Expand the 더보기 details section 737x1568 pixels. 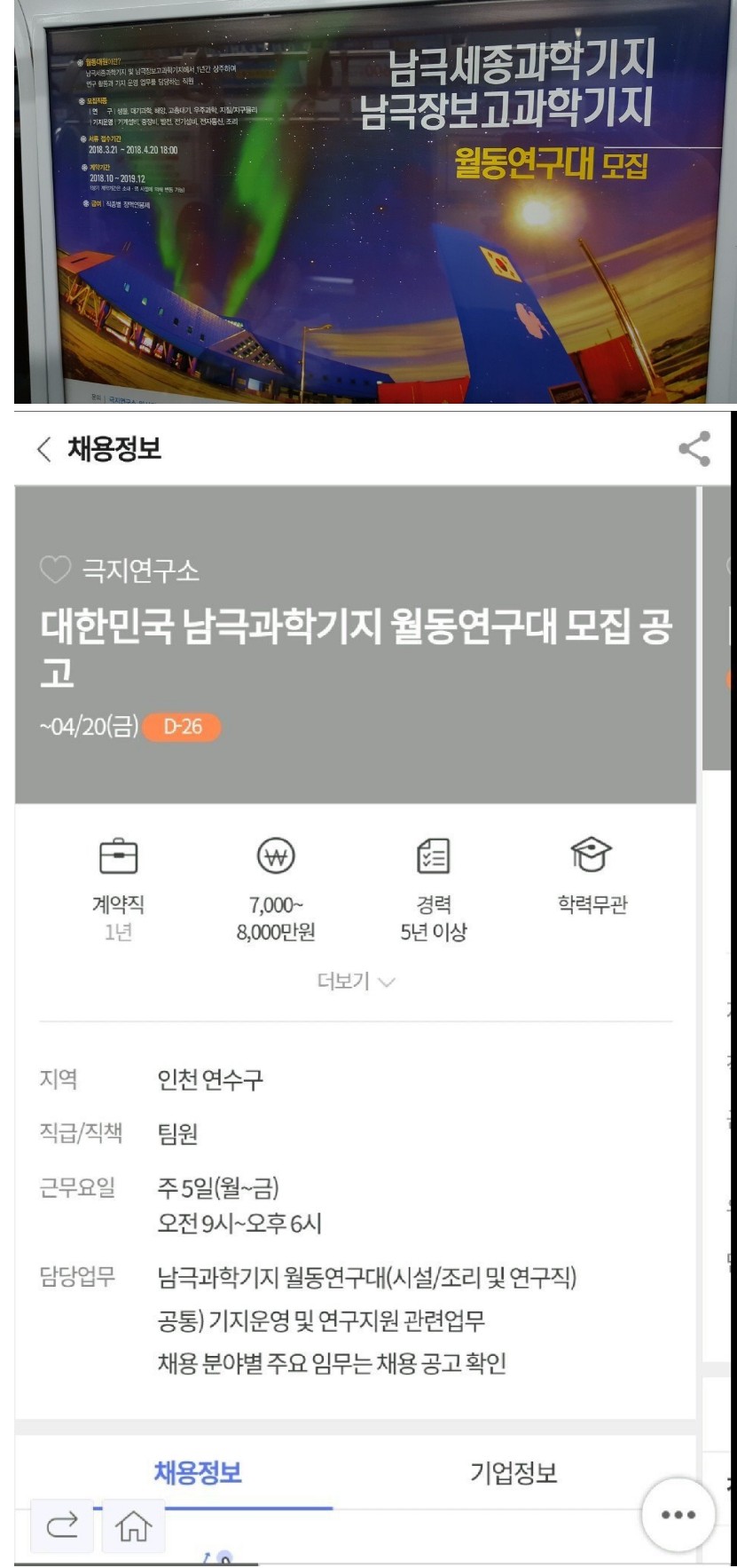click(356, 981)
